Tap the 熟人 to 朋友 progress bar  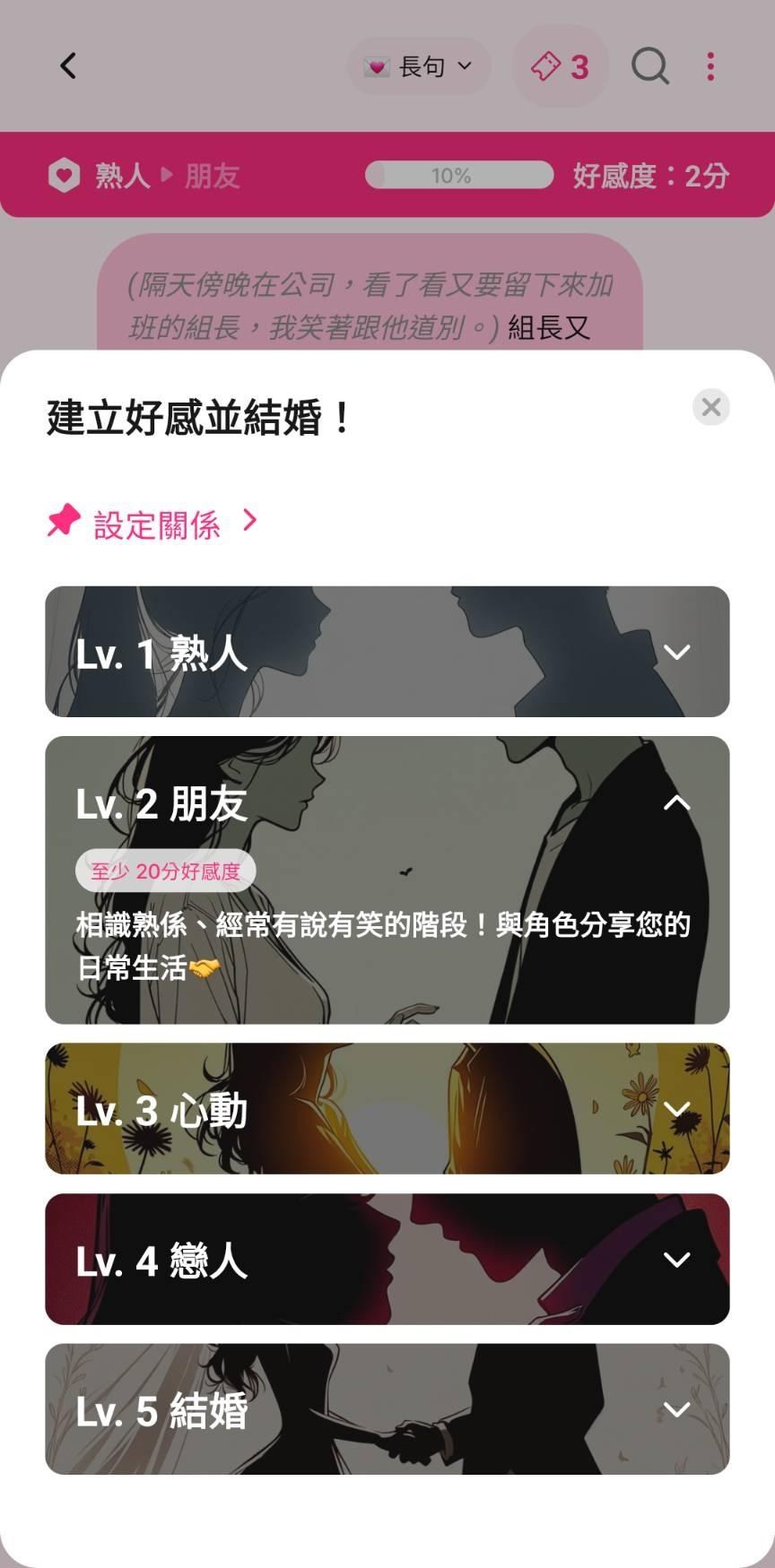(x=459, y=176)
